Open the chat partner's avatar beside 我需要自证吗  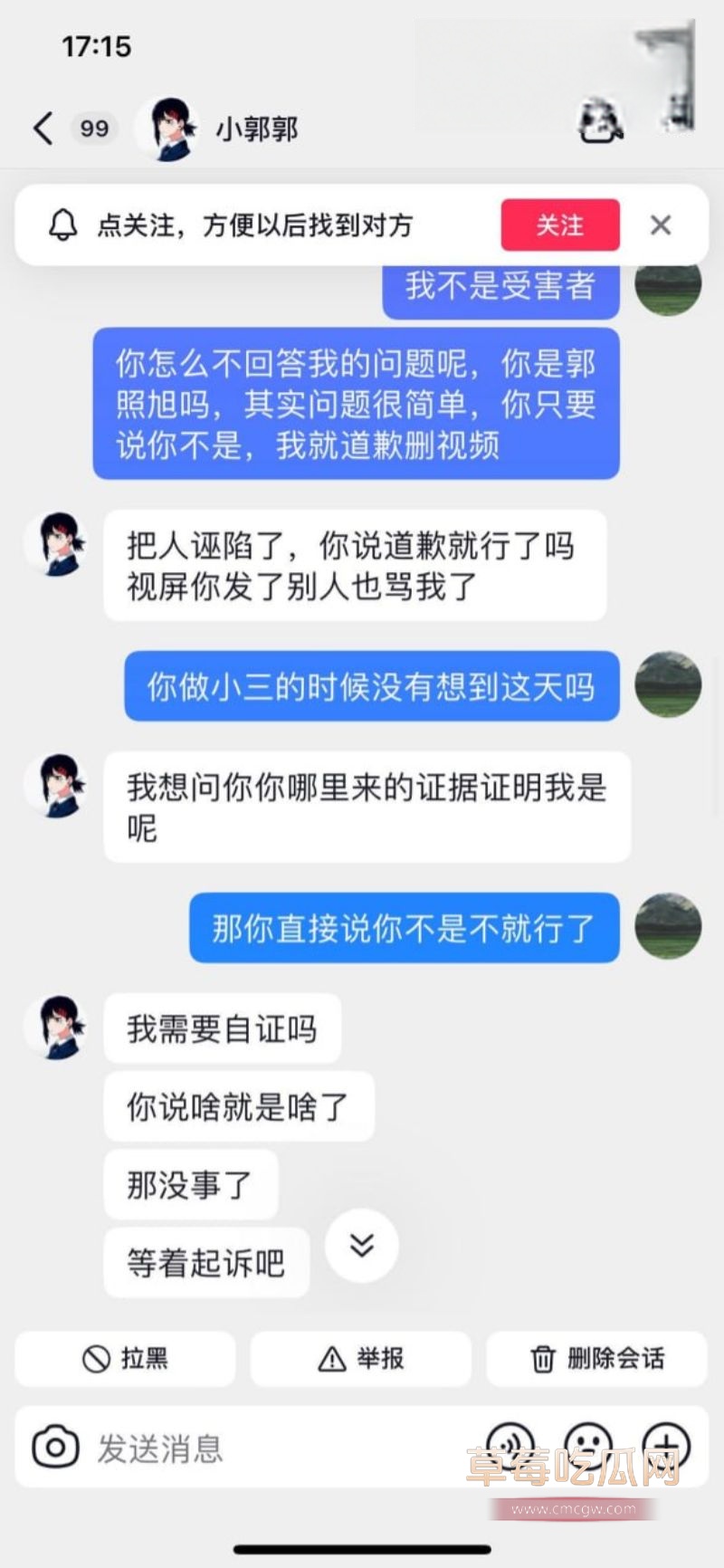point(56,1028)
